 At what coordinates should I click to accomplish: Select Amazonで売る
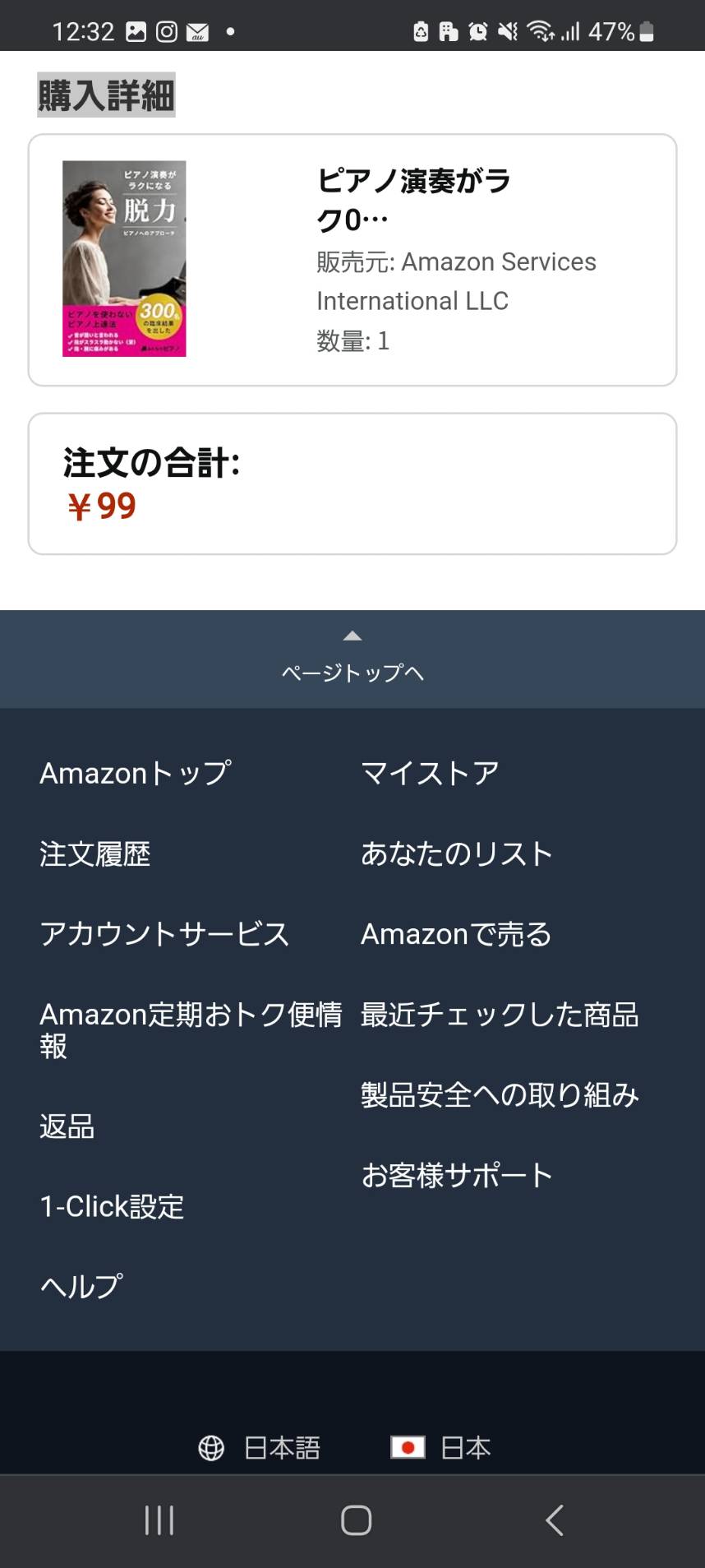point(456,934)
